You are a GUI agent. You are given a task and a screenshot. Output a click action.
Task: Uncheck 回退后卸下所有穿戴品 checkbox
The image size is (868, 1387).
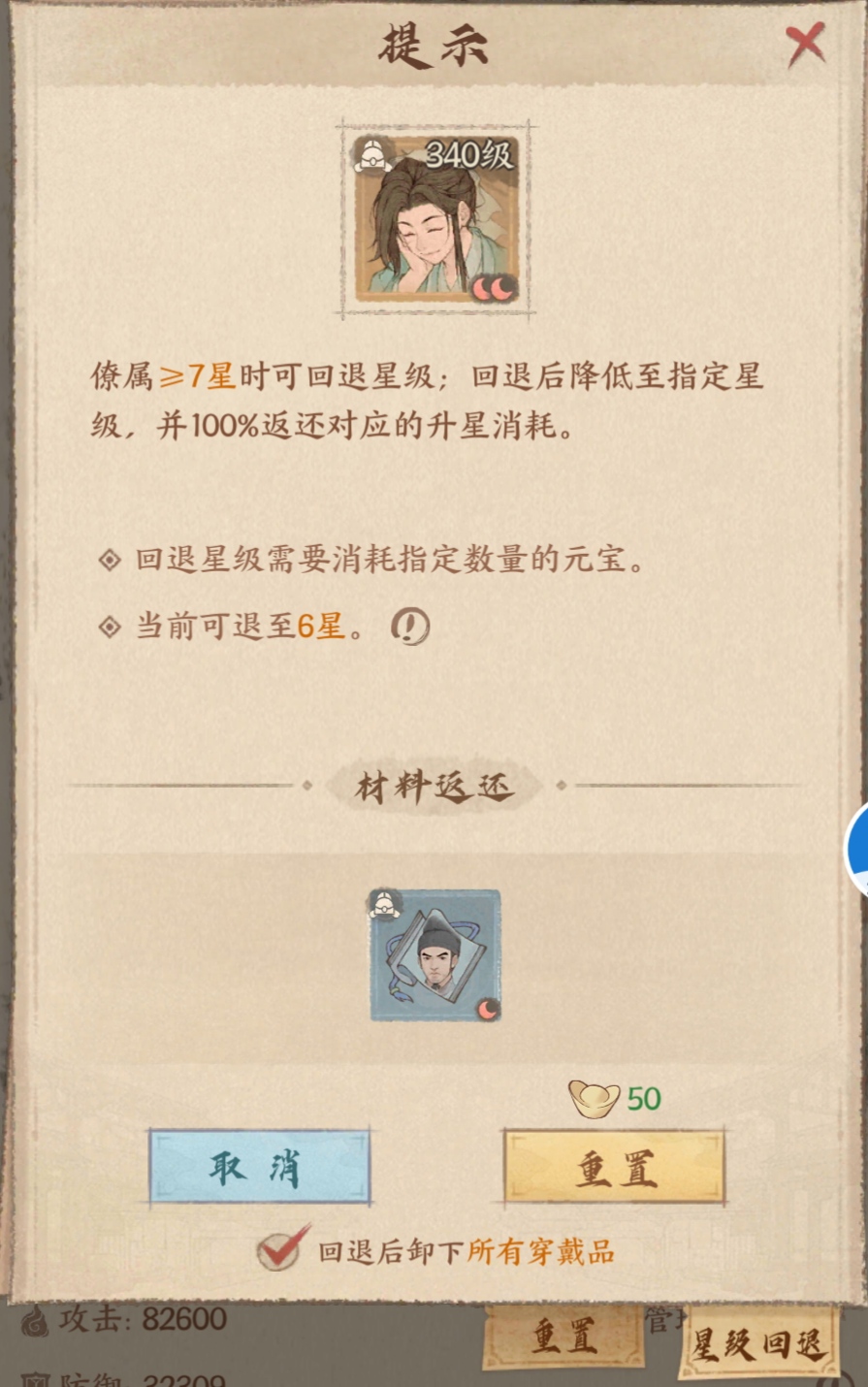[x=278, y=1251]
